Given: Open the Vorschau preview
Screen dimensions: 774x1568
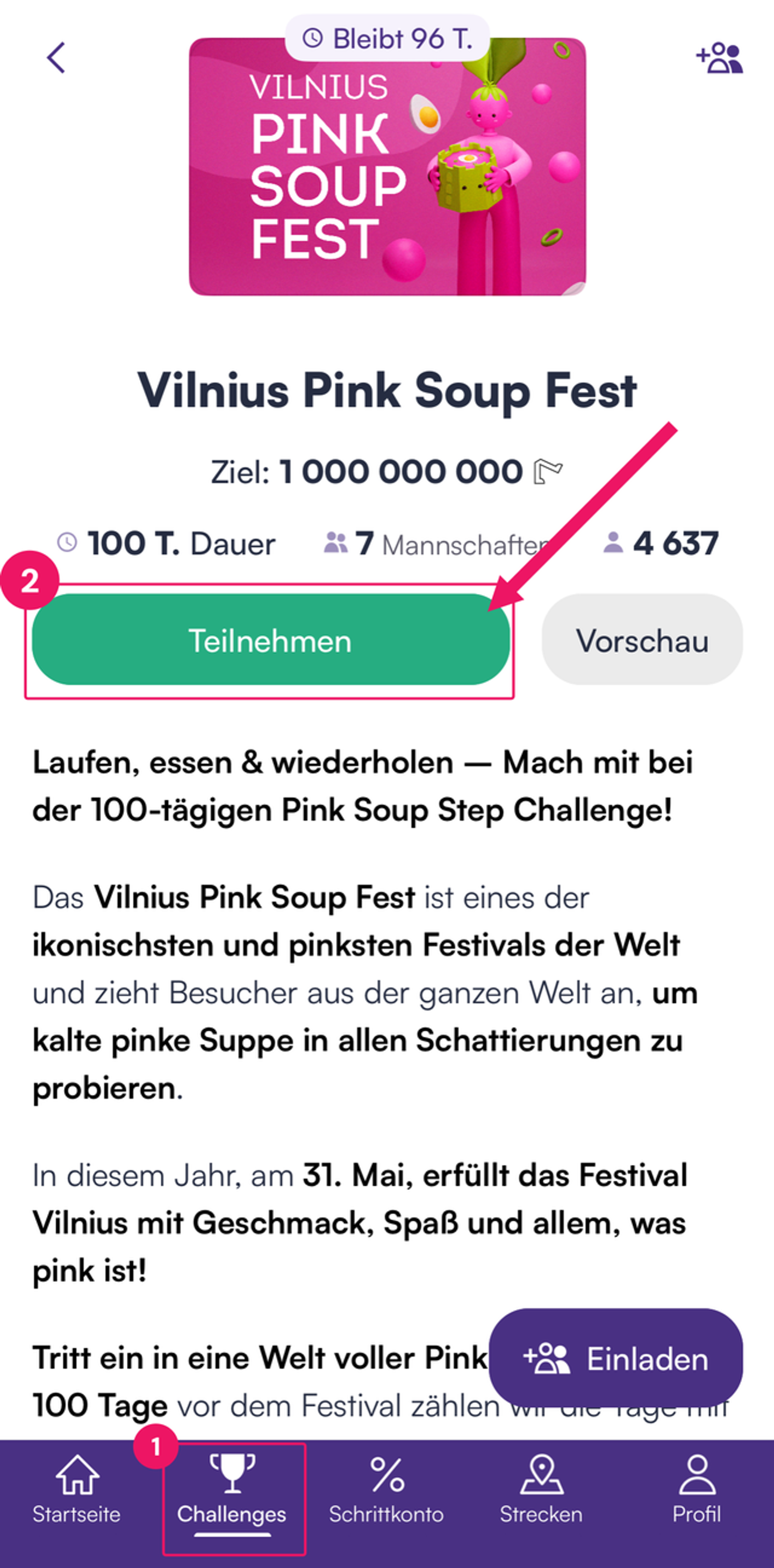Looking at the screenshot, I should (x=642, y=640).
